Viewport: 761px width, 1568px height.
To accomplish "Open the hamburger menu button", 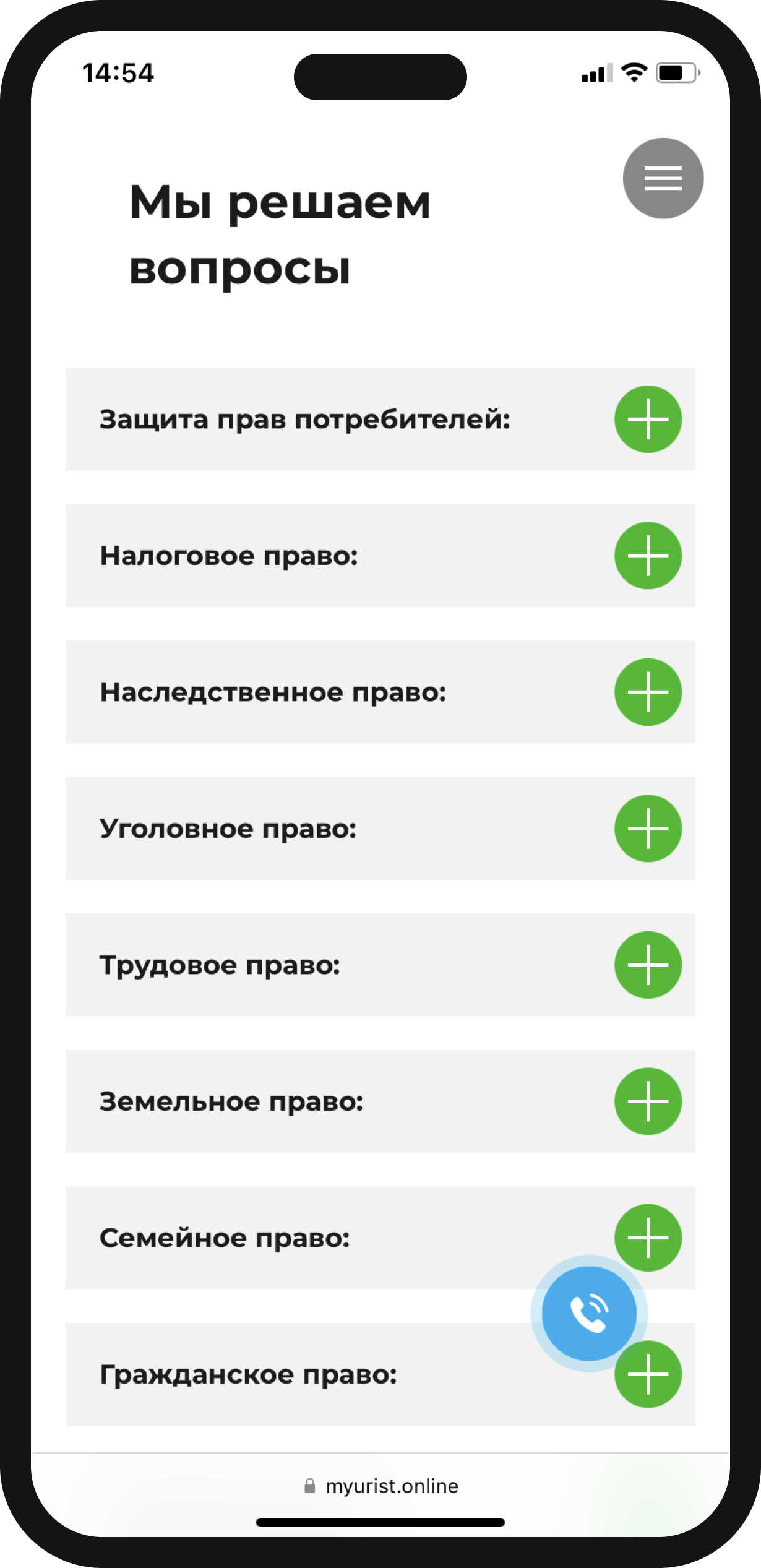I will 663,178.
